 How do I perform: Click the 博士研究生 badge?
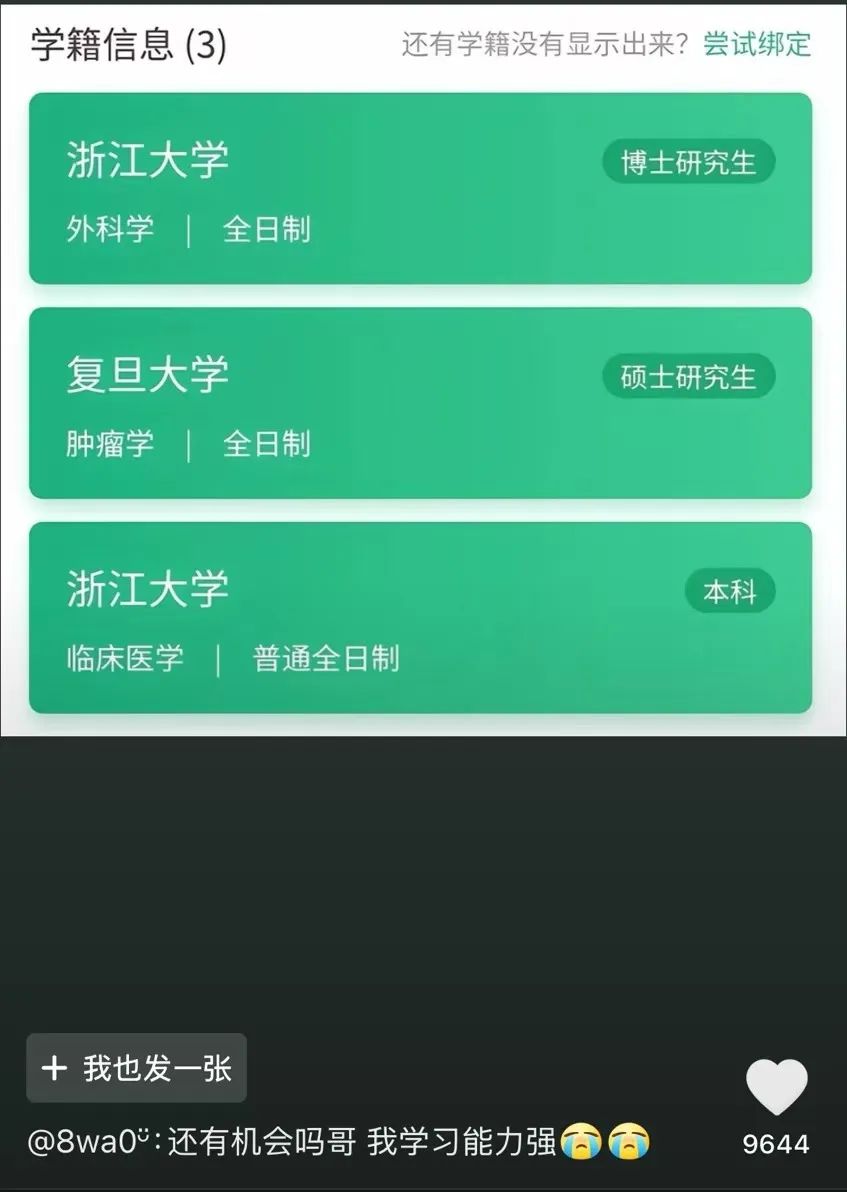coord(689,163)
